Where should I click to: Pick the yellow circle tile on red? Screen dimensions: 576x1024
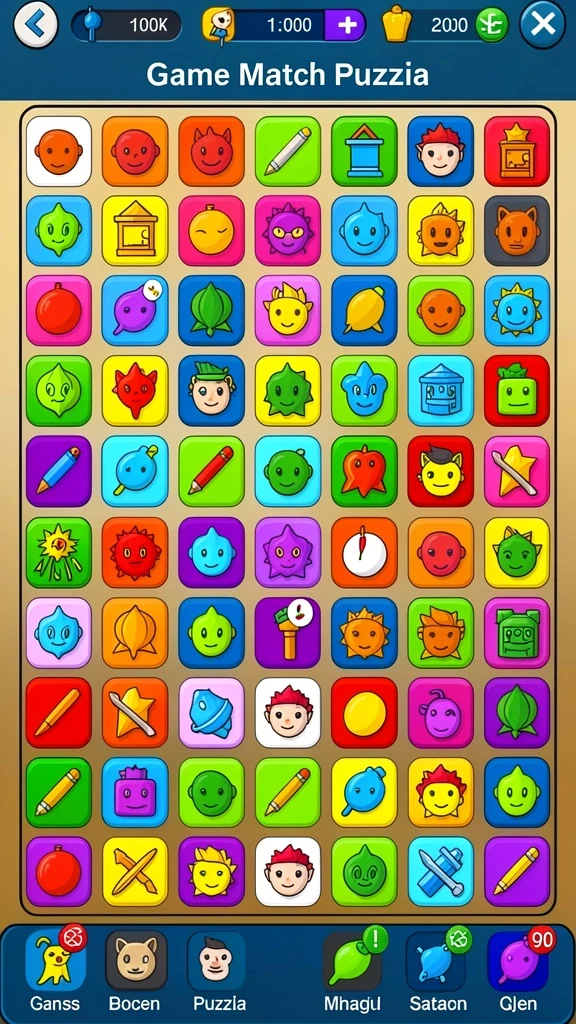(x=364, y=713)
